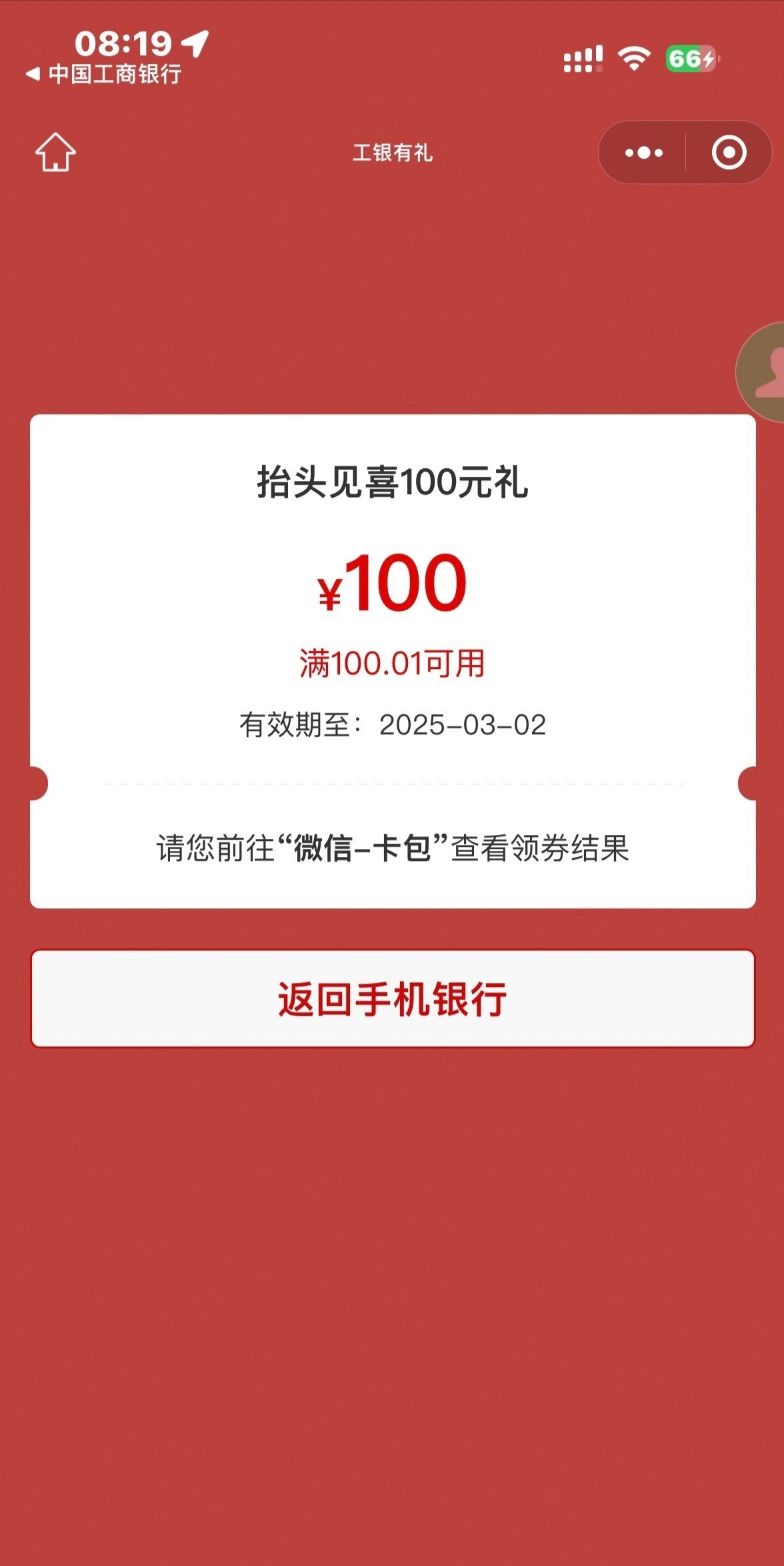The height and width of the screenshot is (1566, 784).
Task: Go to the mini program home icon
Action: click(55, 152)
